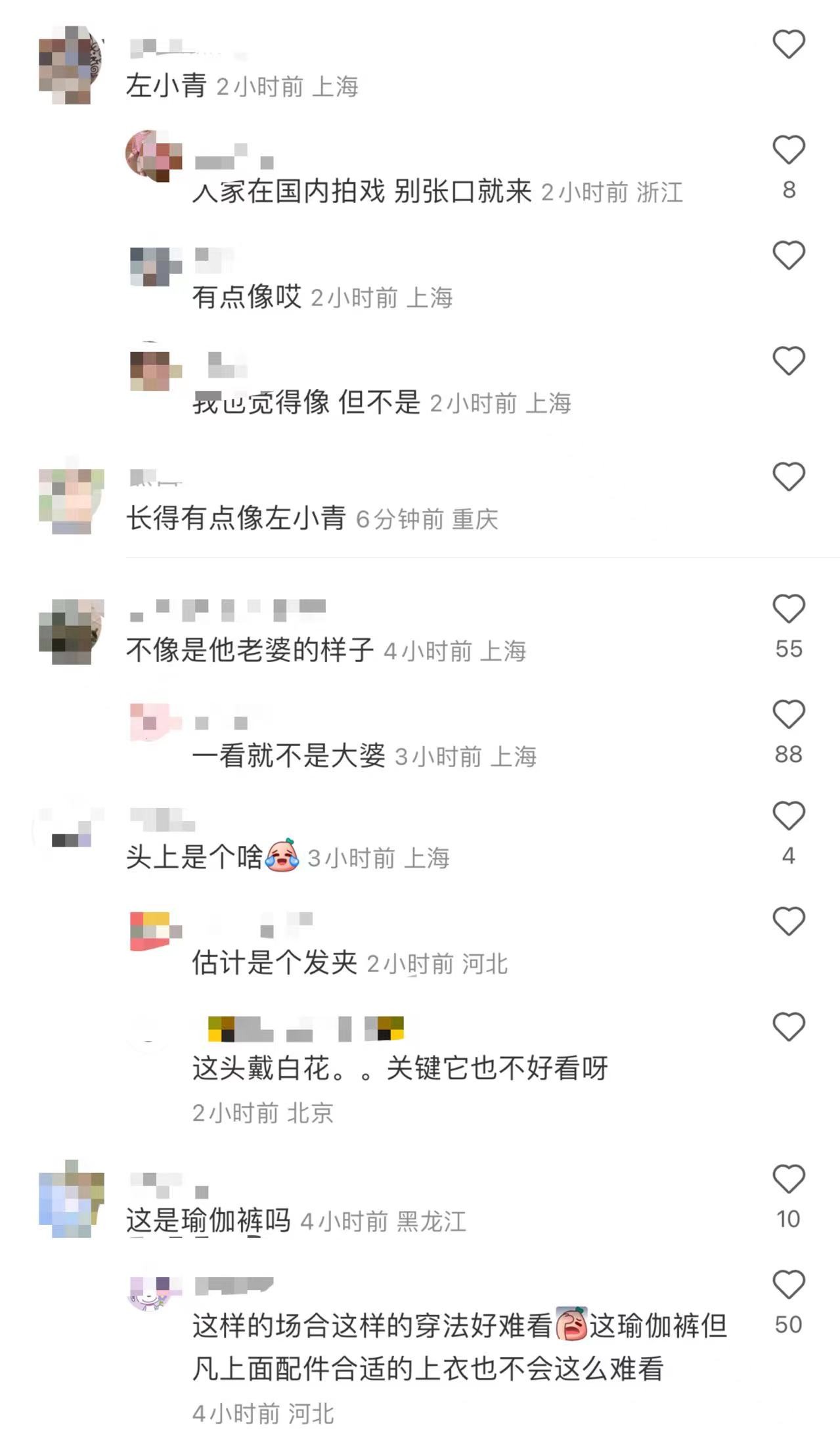Reply to the comment '一看就不是大婆'

point(288,756)
